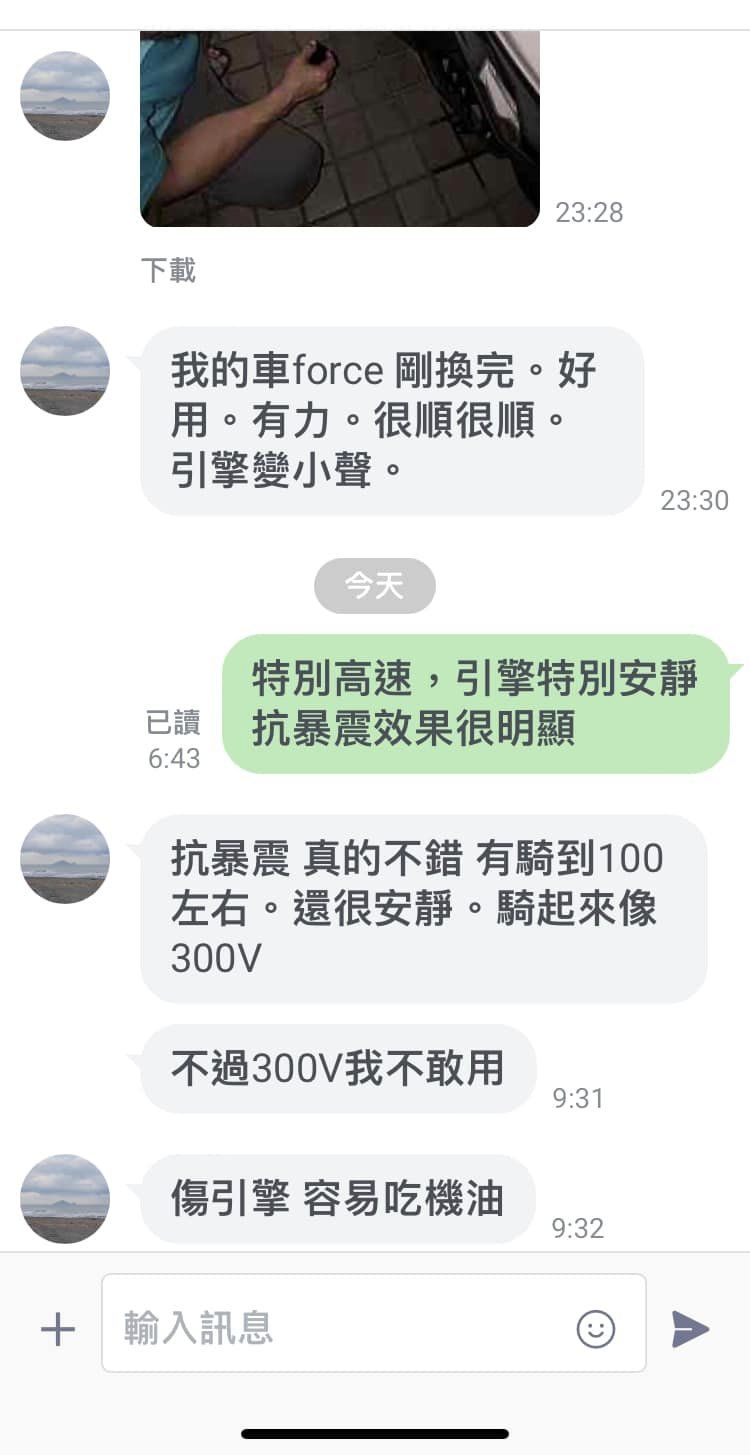
Task: Open the emoji sticker picker
Action: (596, 1329)
